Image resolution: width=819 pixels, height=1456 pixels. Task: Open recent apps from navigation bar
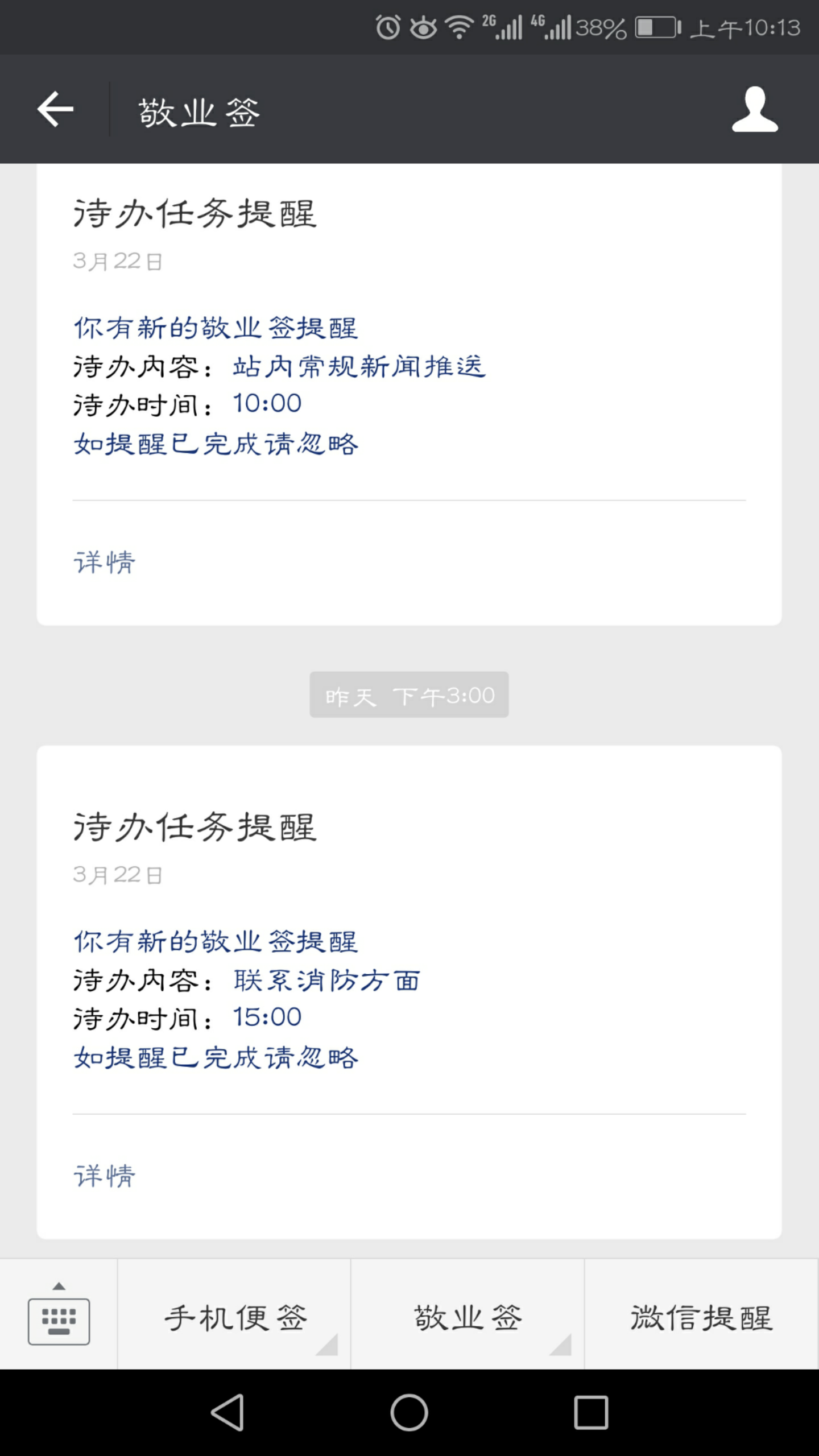coord(591,1412)
